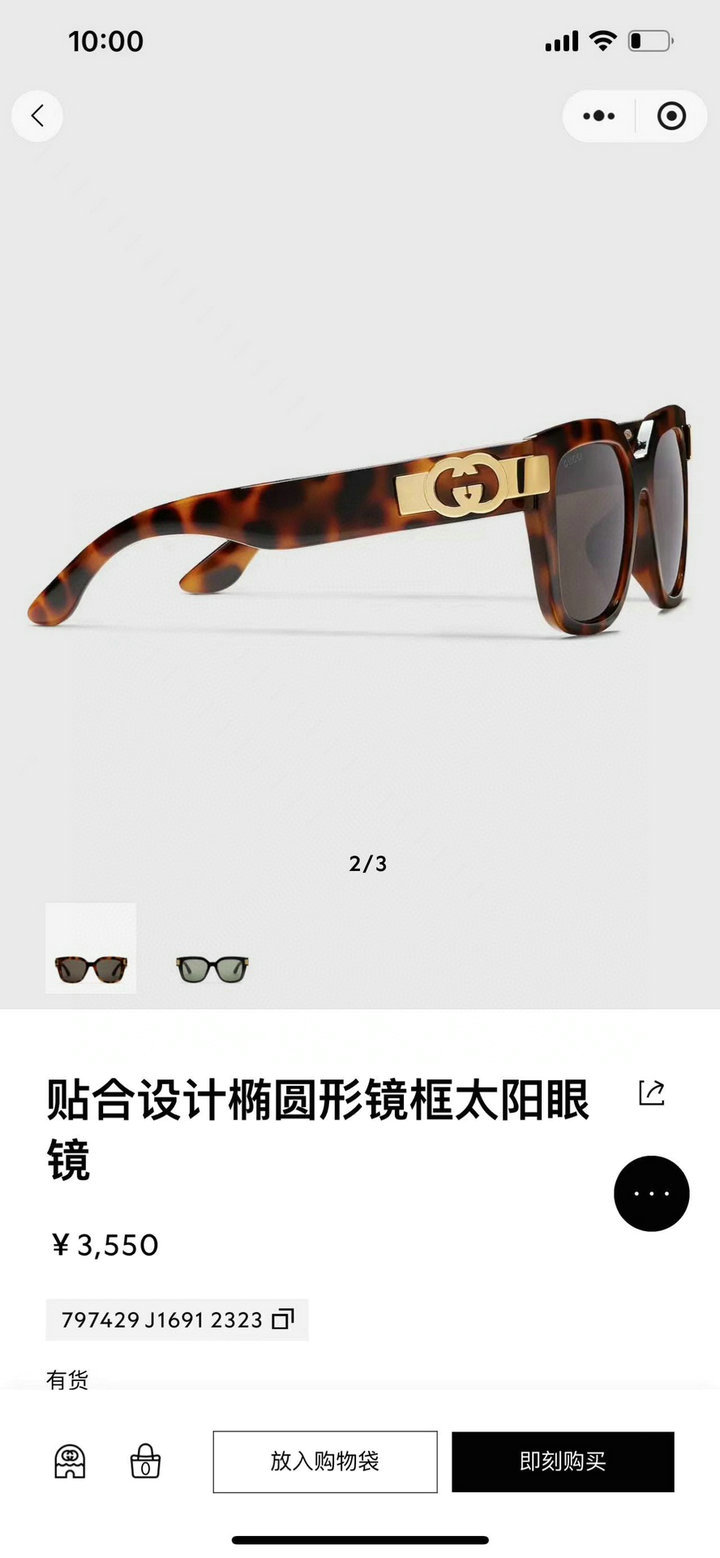Image resolution: width=720 pixels, height=1558 pixels.
Task: Open the black floating more-options button
Action: (x=652, y=1193)
